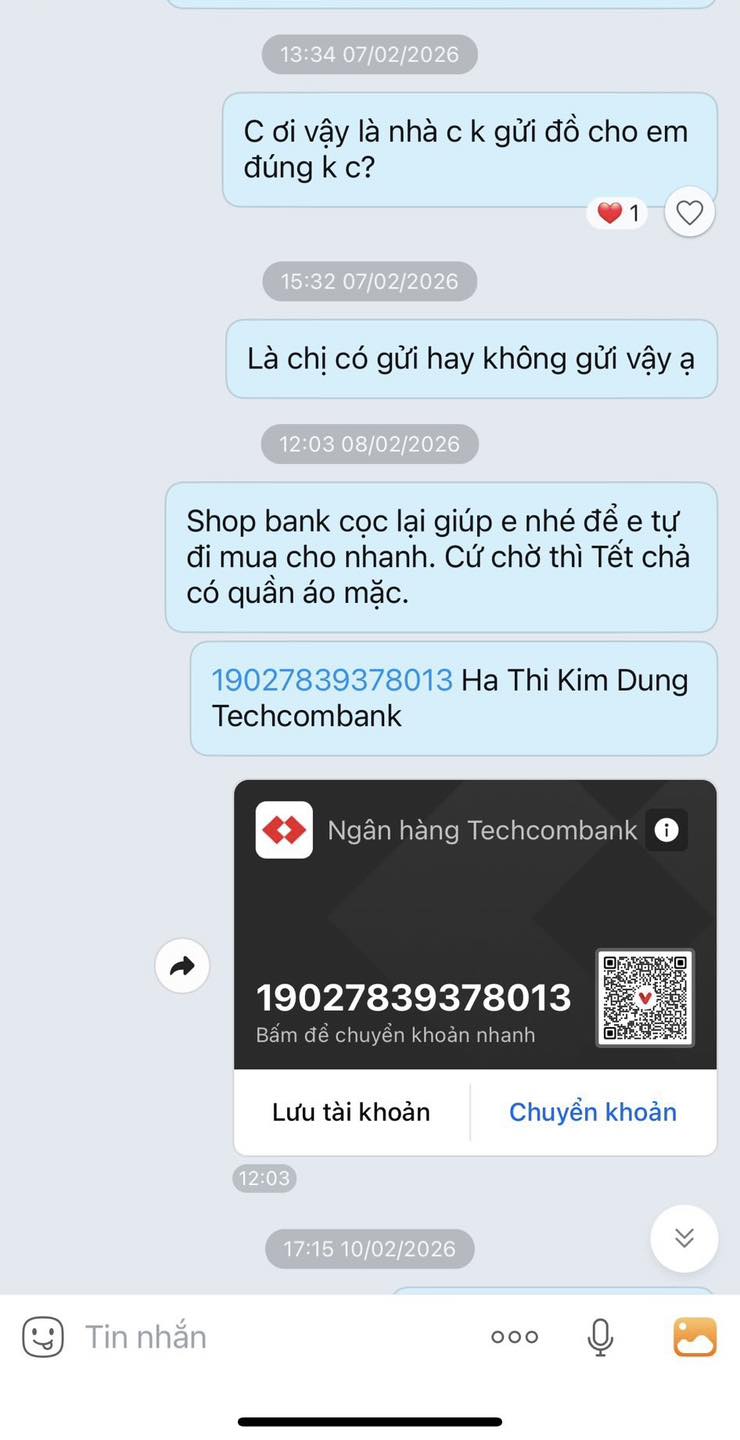
Task: Open the photo gallery picker
Action: 695,1336
